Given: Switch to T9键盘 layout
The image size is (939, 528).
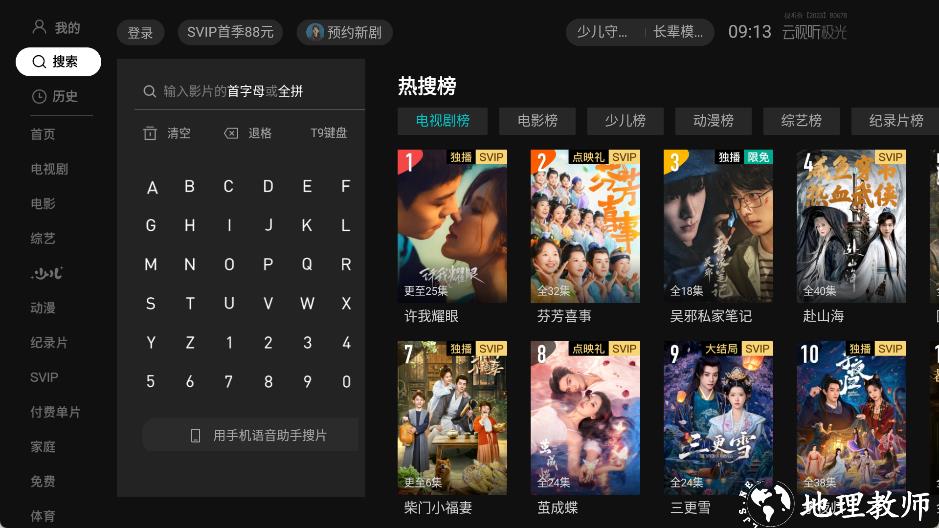Looking at the screenshot, I should (x=328, y=133).
